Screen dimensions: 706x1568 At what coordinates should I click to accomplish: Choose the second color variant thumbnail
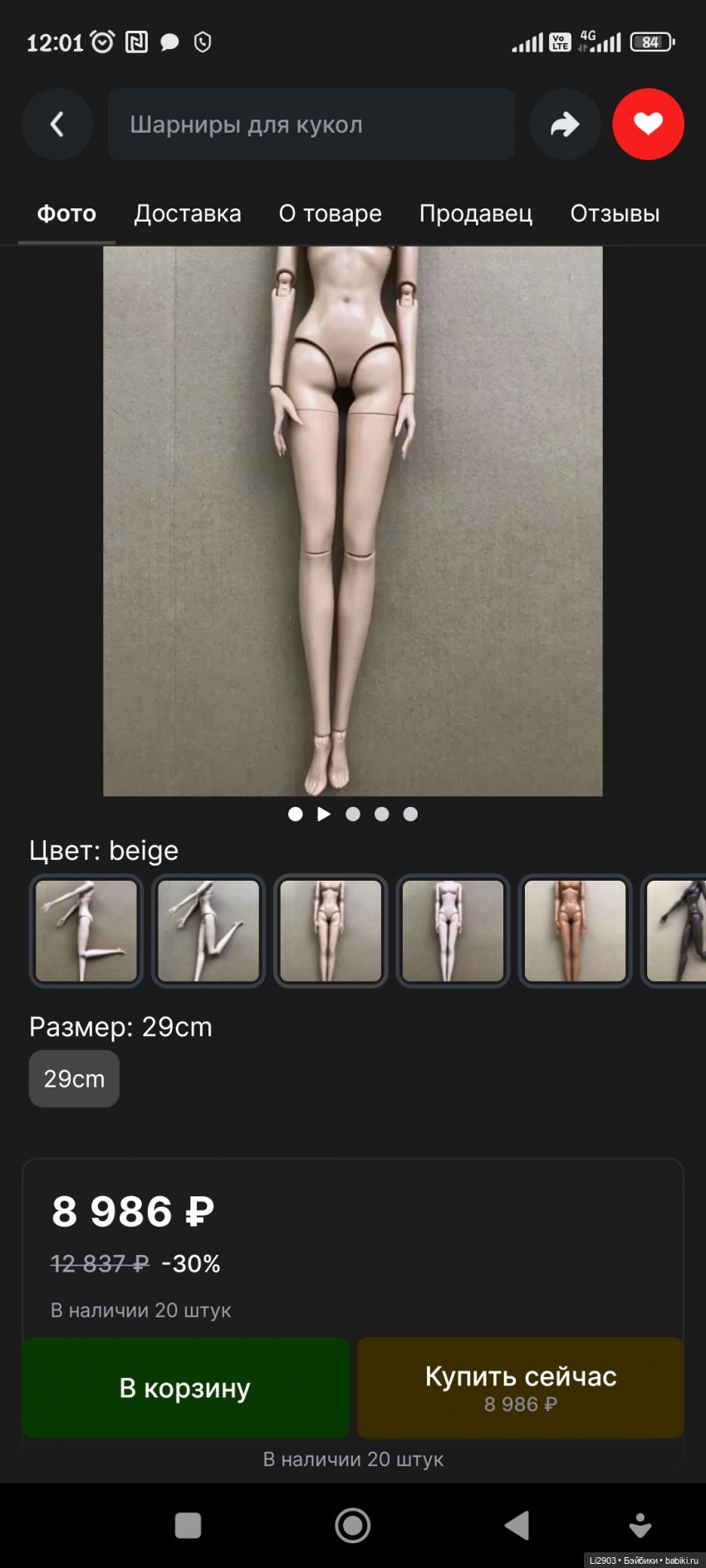tap(208, 931)
